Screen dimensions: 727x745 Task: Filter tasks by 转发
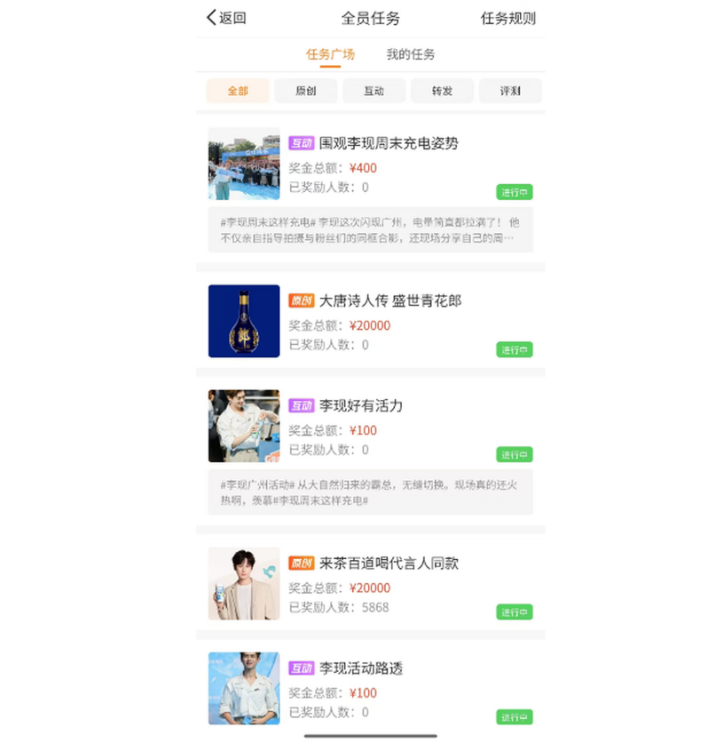point(442,91)
